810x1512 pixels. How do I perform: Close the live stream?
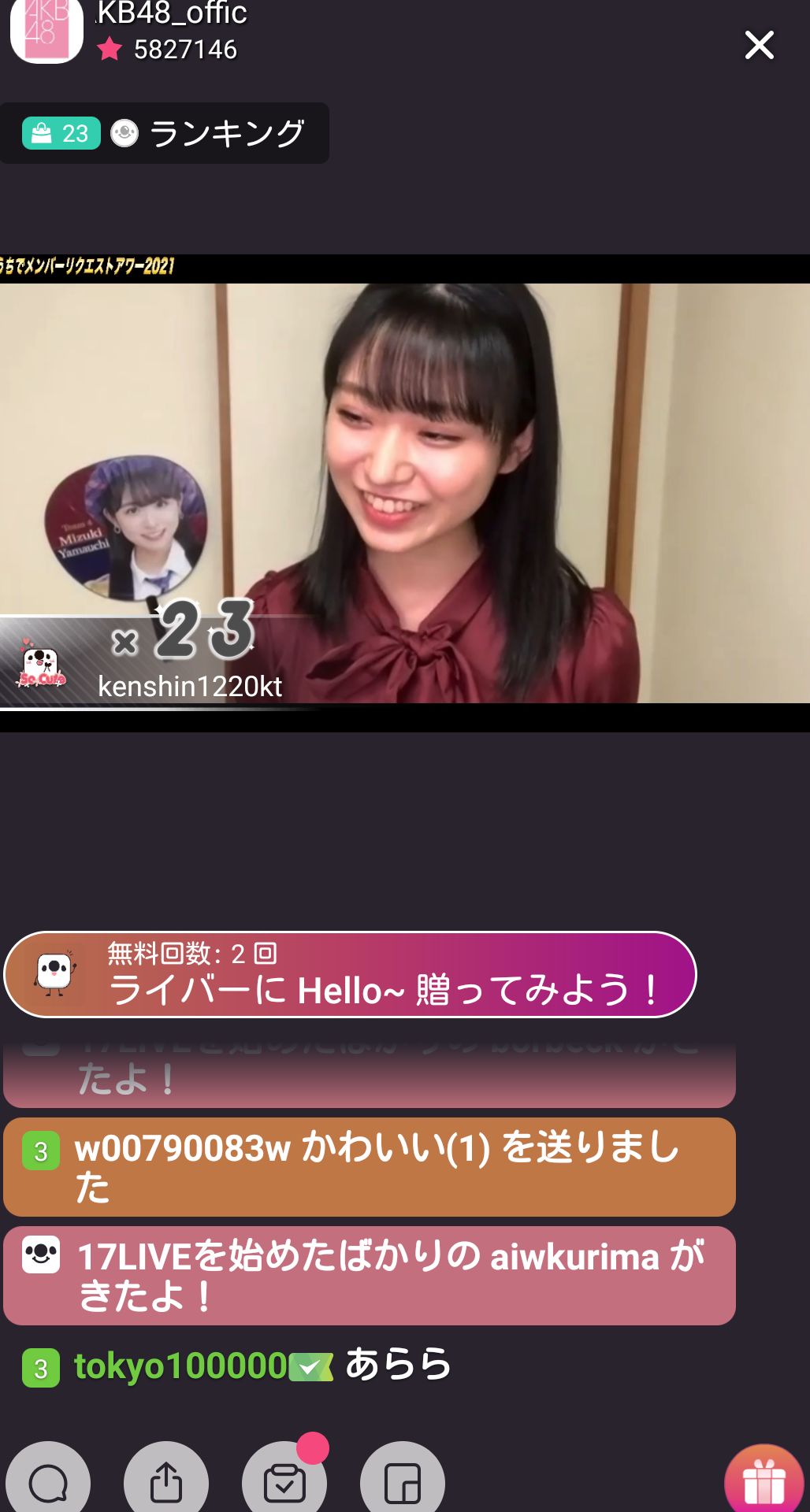click(759, 45)
